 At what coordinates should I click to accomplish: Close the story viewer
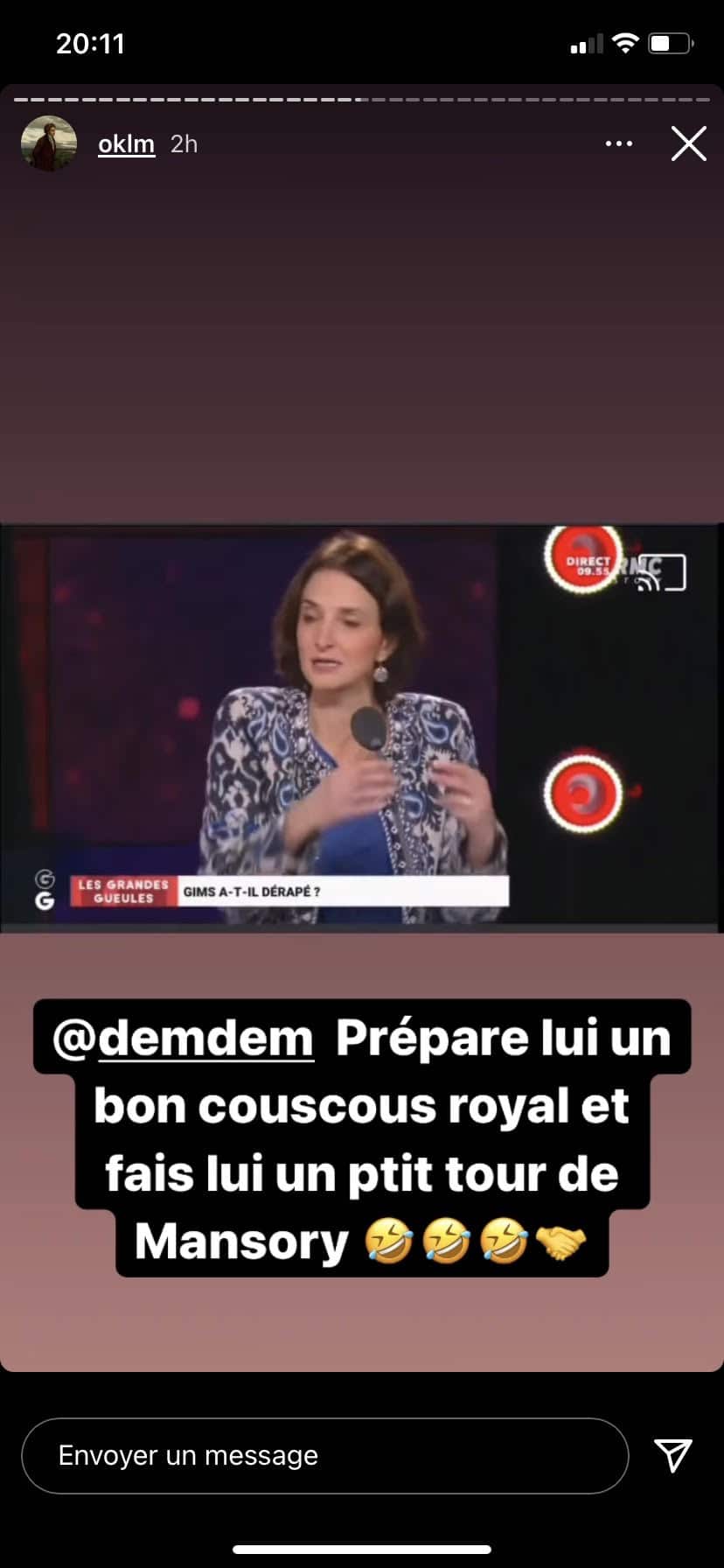(x=688, y=143)
